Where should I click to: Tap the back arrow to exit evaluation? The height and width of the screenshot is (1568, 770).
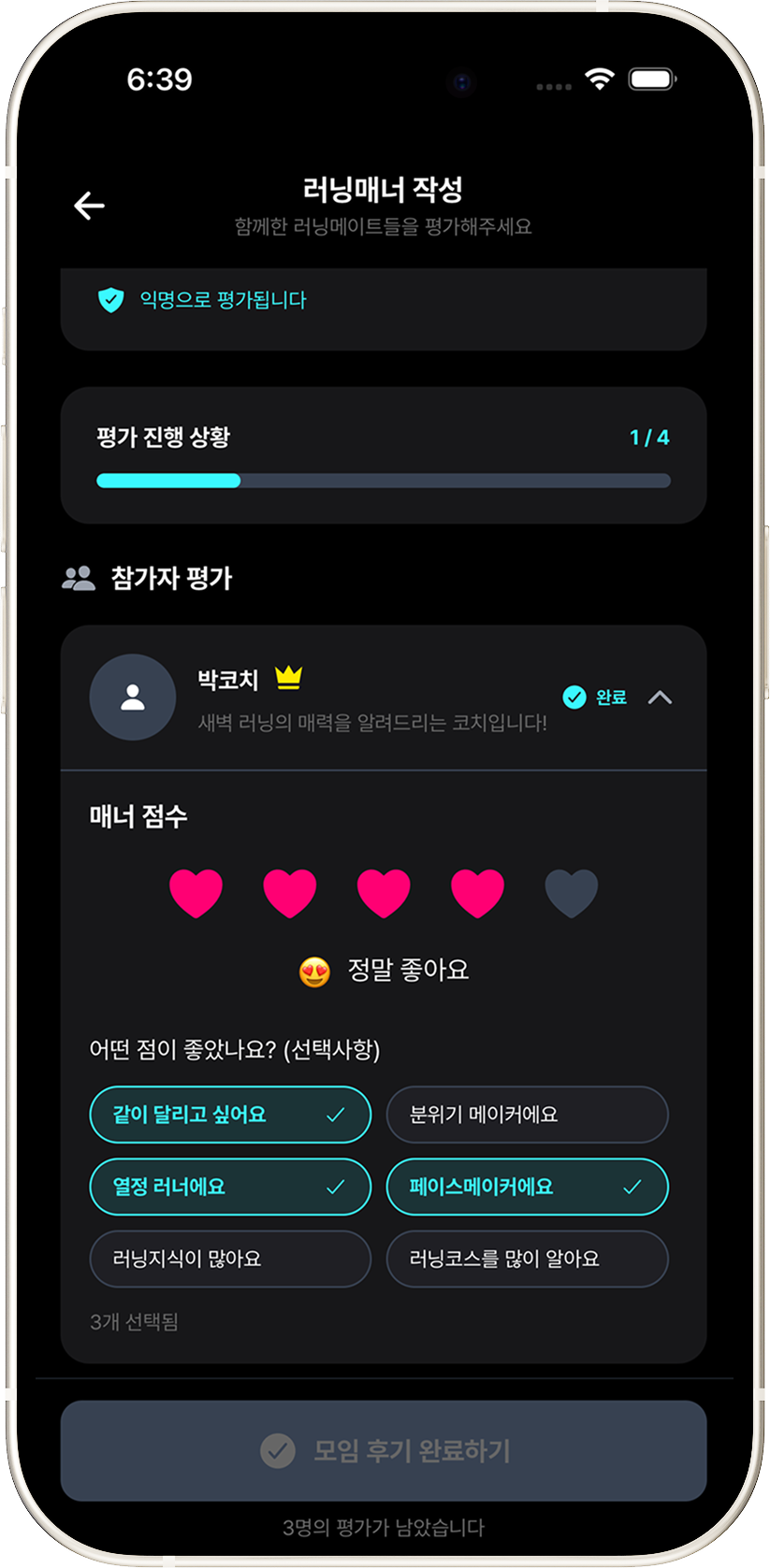point(87,205)
